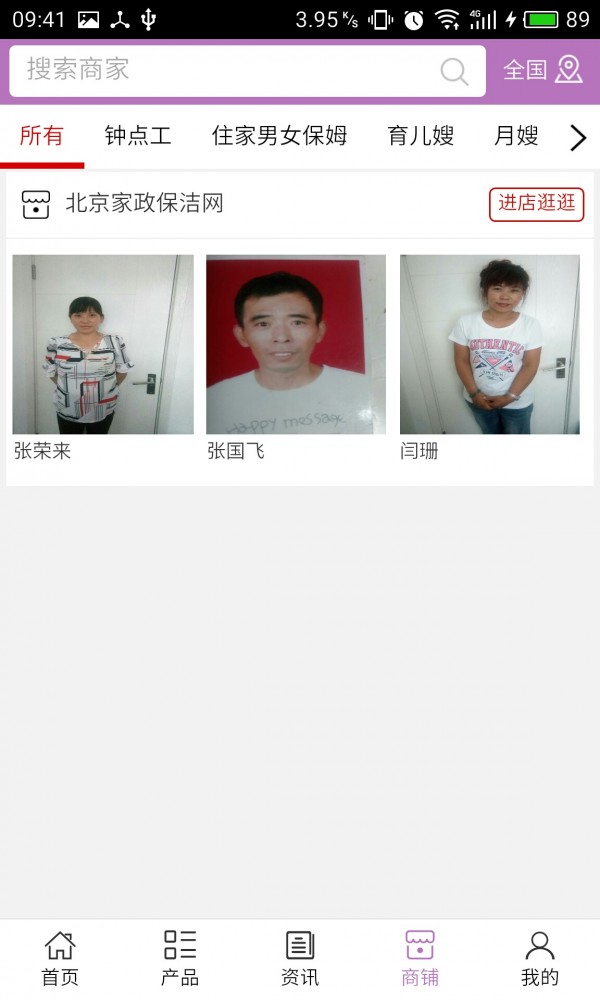Select the 商铺 bottom tab

420,958
